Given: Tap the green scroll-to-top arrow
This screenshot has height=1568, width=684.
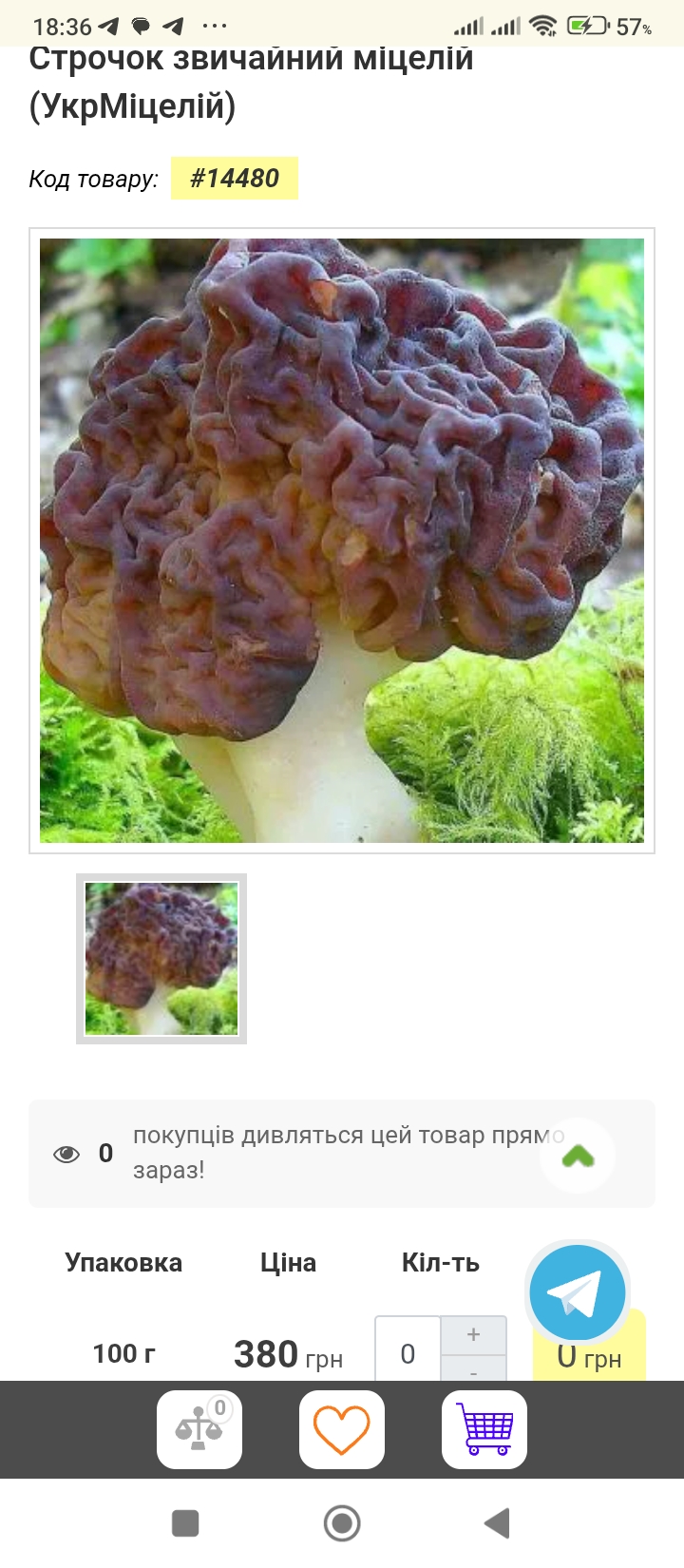Looking at the screenshot, I should point(578,1156).
